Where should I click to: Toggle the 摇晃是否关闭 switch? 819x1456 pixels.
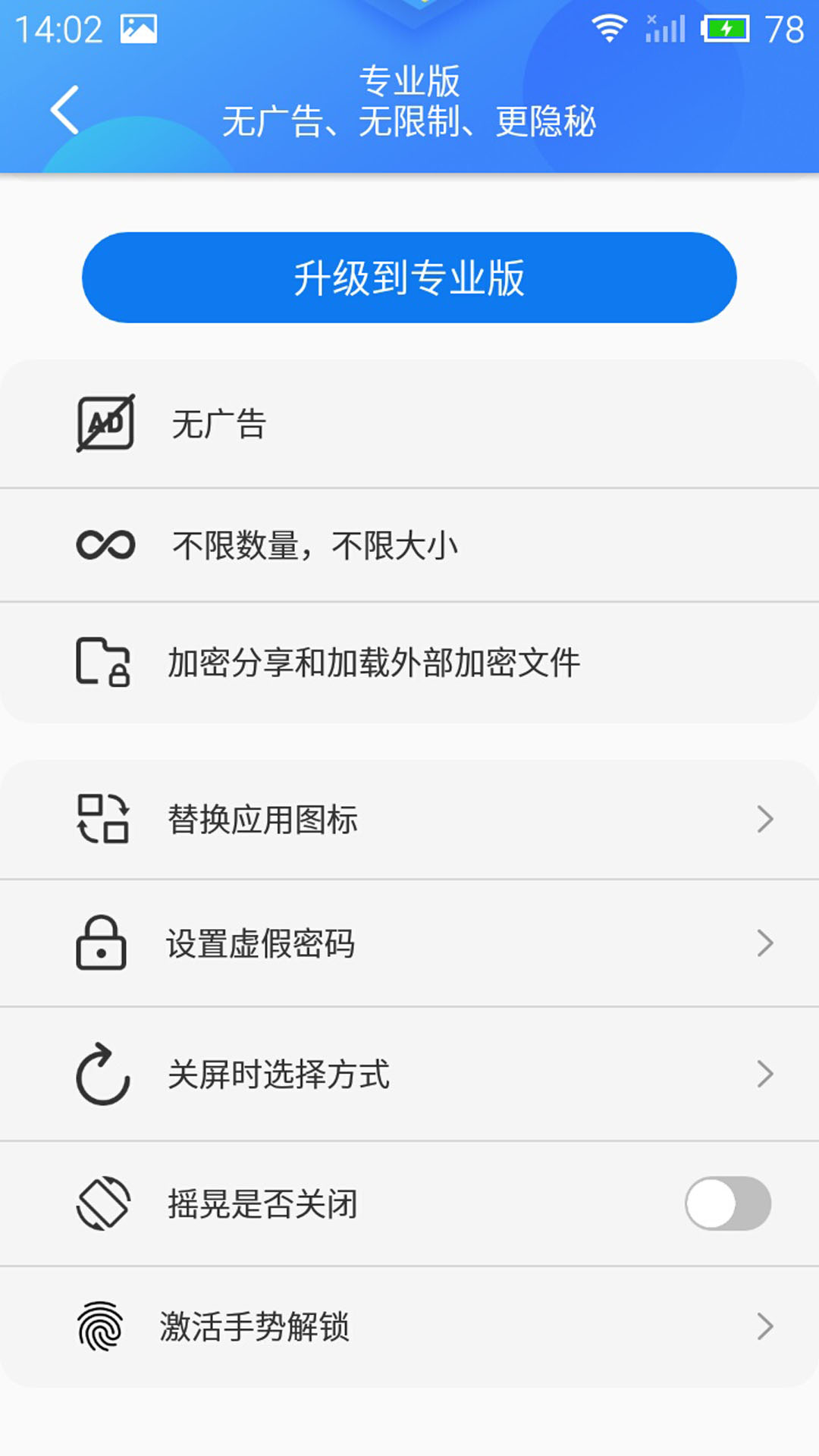(x=728, y=1203)
